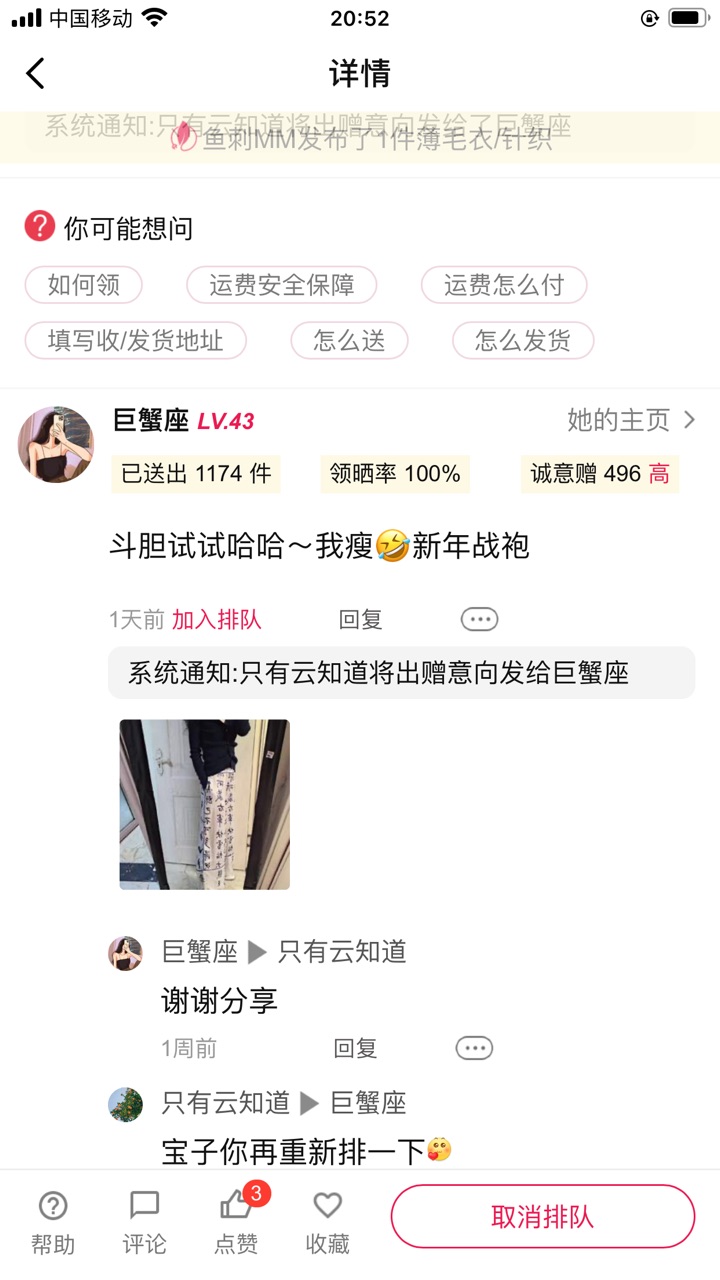720x1280 pixels.
Task: Tap 加入排队 under the main comment
Action: (216, 620)
